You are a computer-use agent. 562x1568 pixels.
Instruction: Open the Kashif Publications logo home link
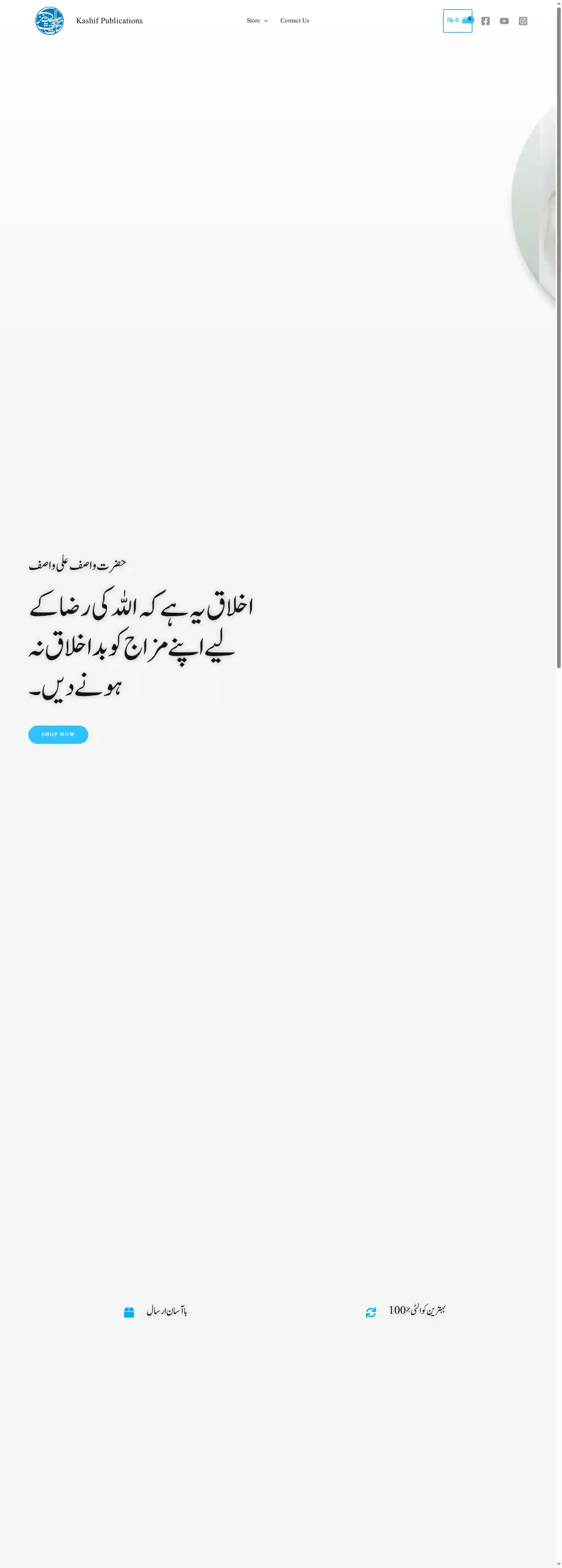[x=49, y=21]
